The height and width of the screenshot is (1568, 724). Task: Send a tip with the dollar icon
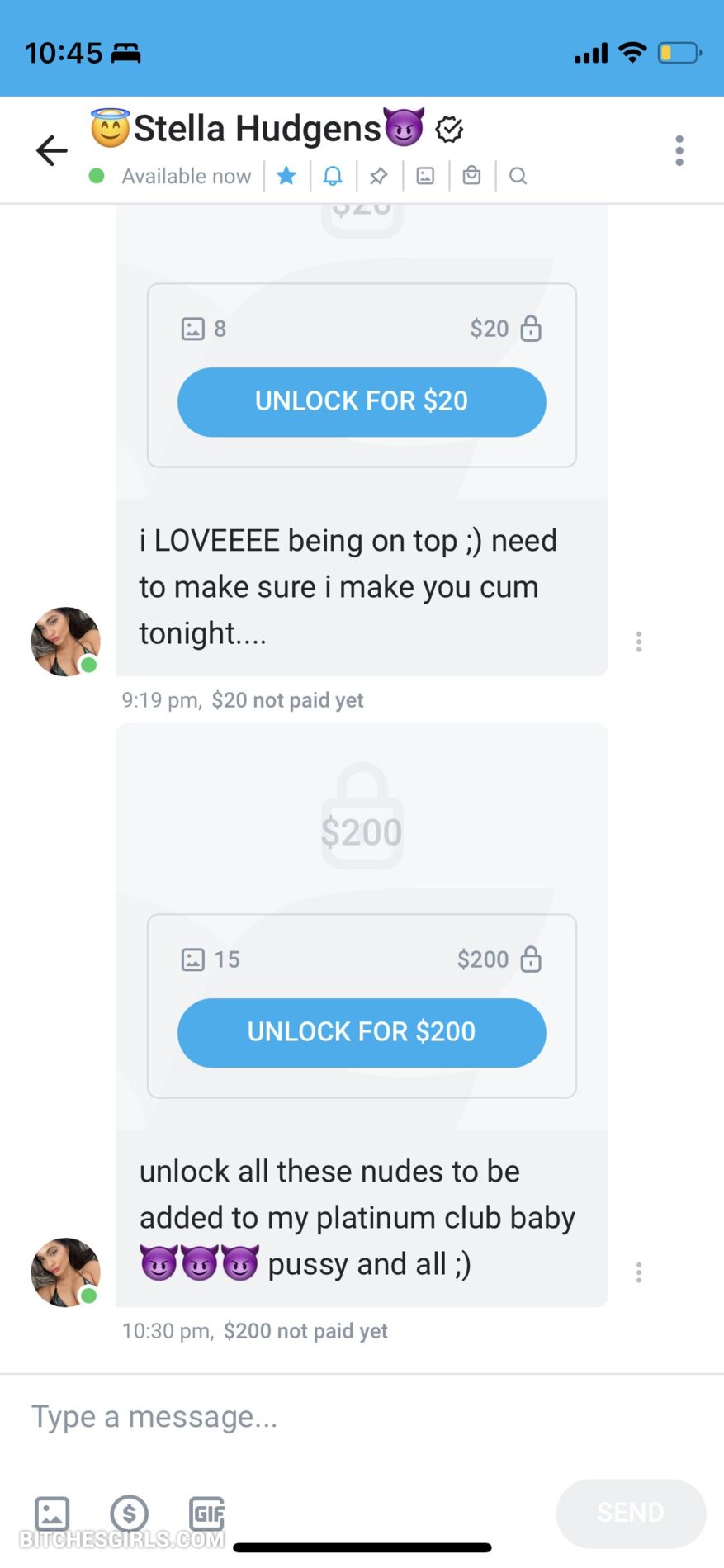(x=130, y=1514)
